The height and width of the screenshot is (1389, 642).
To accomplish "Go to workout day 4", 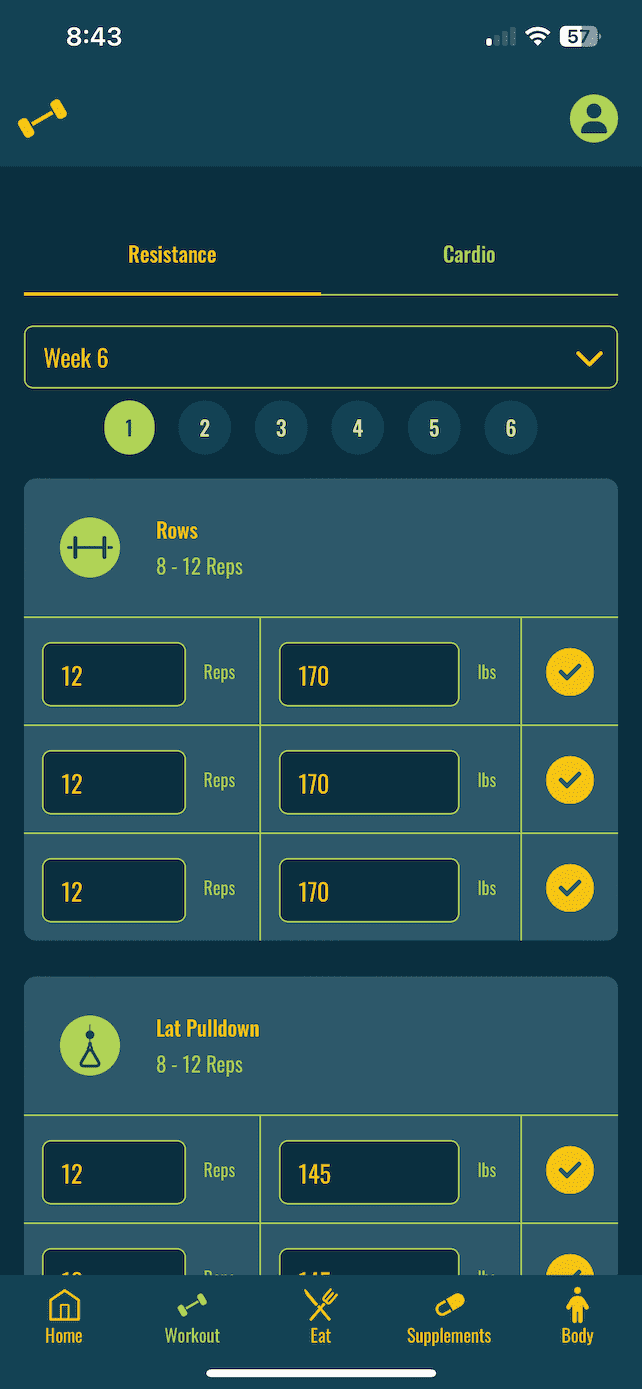I will point(358,429).
